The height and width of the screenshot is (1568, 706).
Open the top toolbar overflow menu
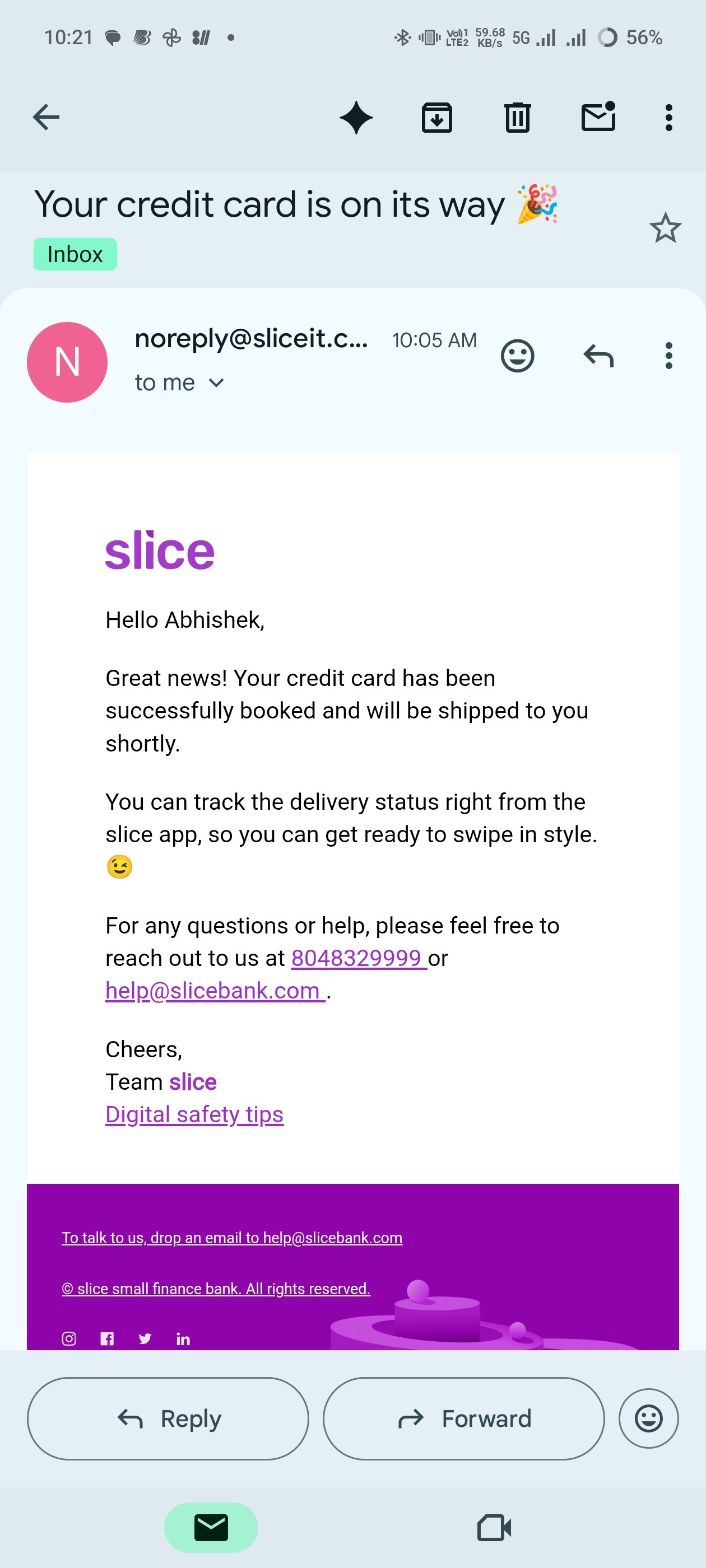point(669,118)
